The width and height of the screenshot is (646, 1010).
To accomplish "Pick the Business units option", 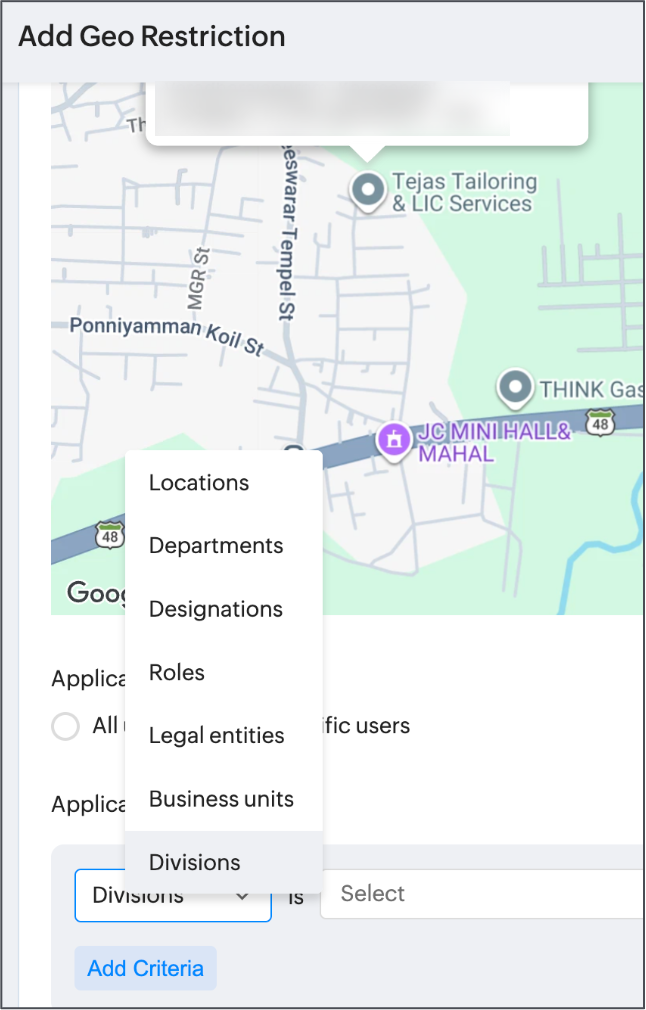I will (x=223, y=799).
